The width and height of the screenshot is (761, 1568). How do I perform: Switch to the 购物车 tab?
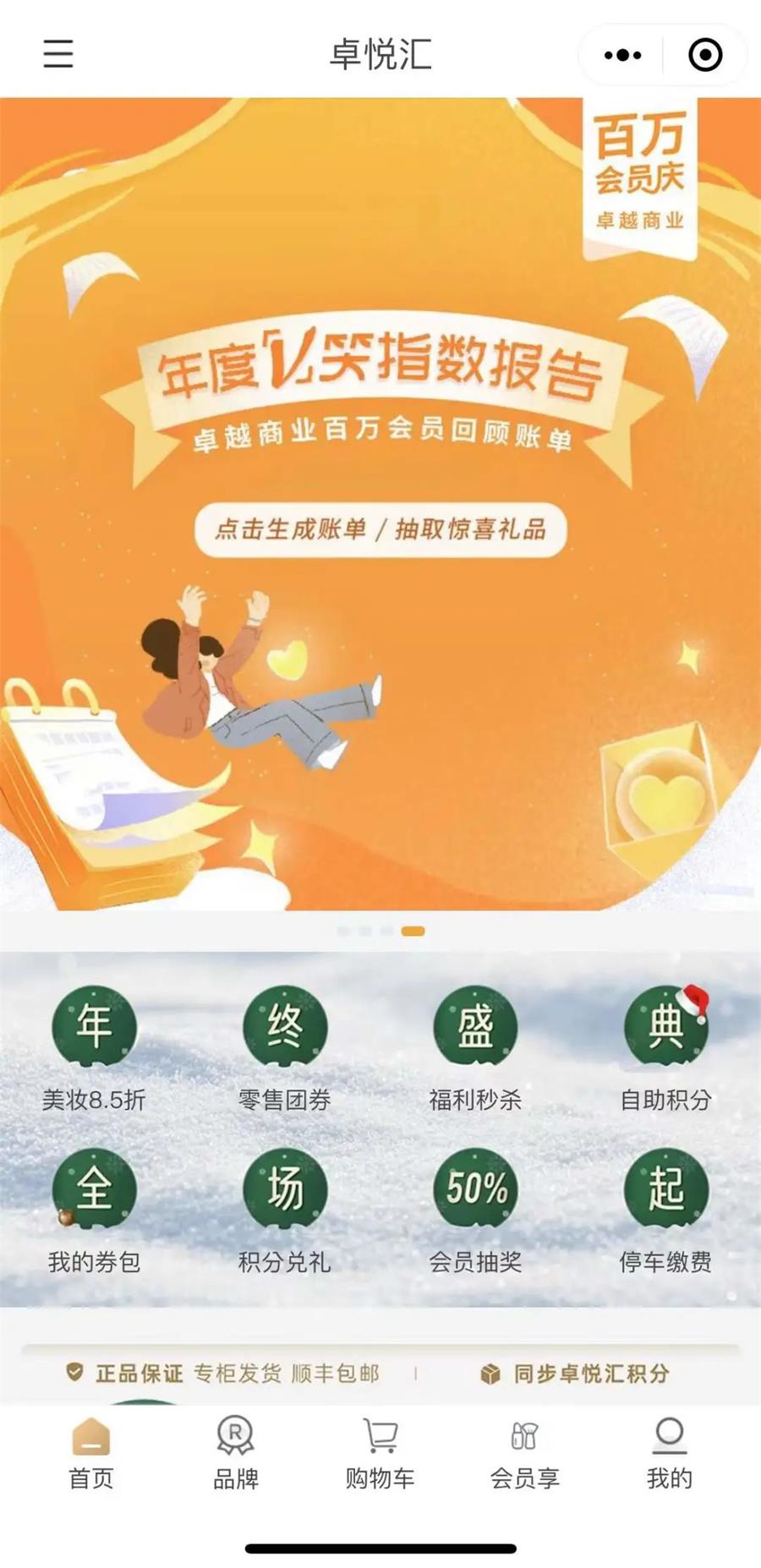pyautogui.click(x=380, y=1453)
